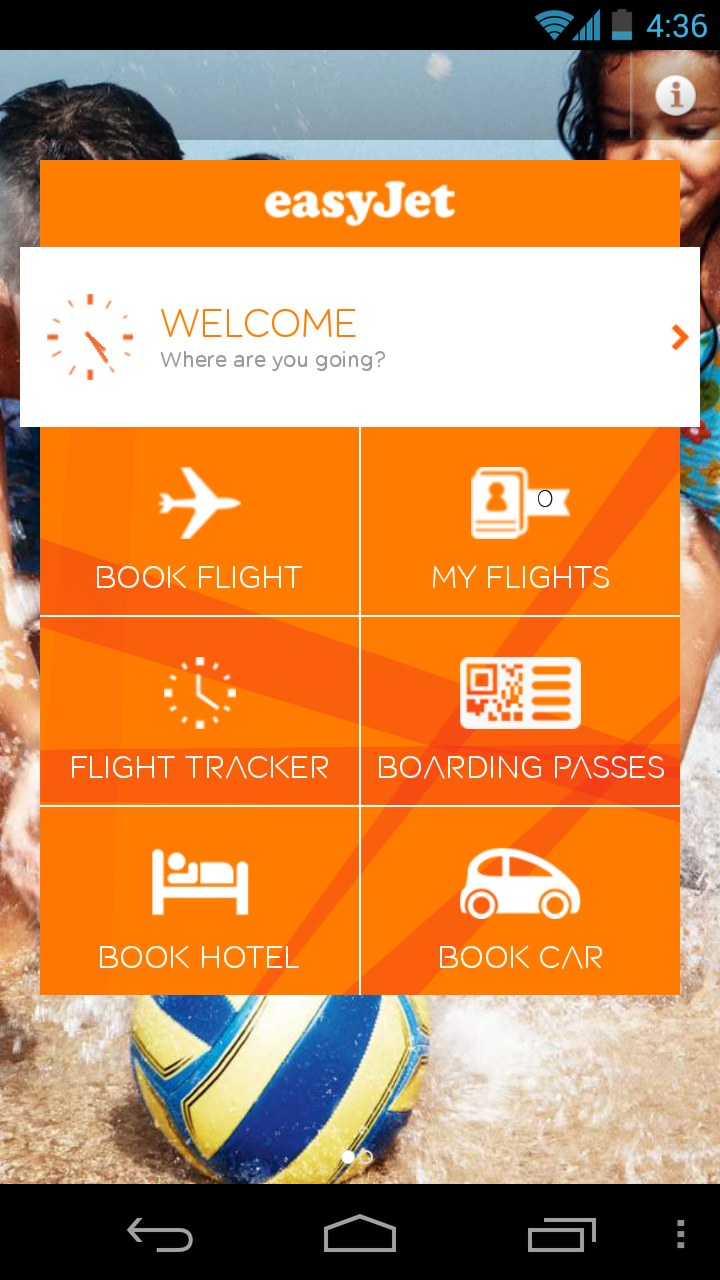Select Book Flight tile

[199, 521]
